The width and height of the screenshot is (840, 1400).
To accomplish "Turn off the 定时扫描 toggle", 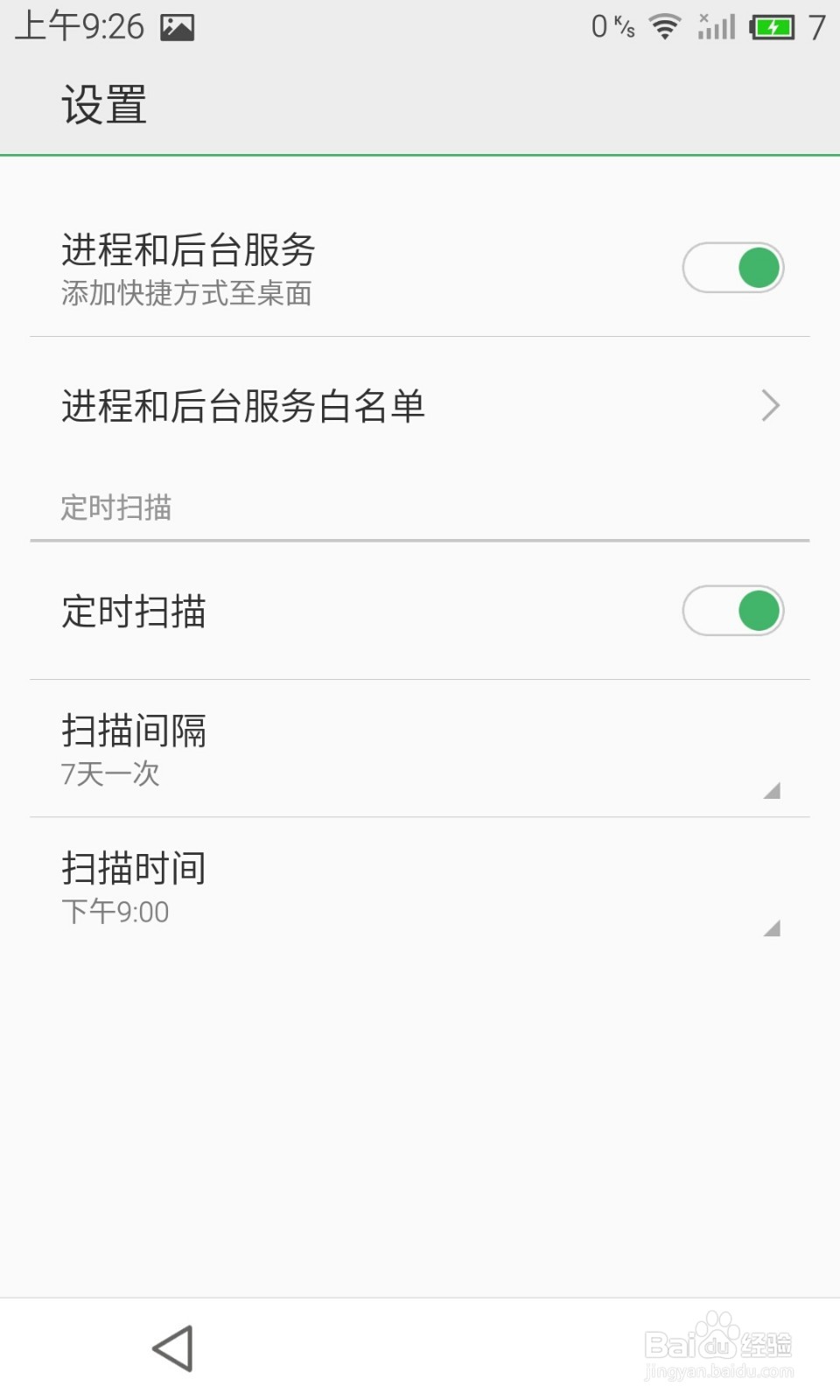I will (733, 611).
